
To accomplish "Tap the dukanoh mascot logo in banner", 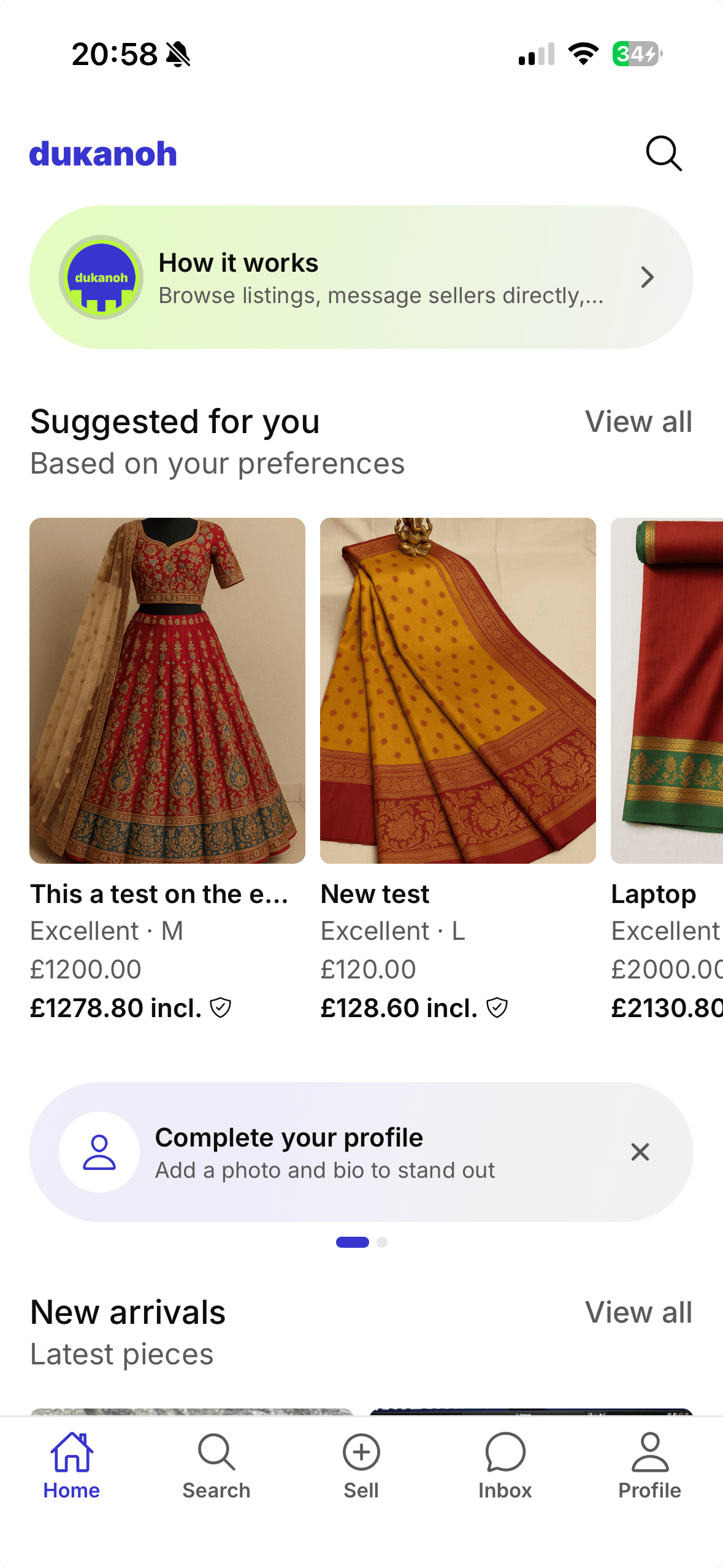I will click(x=101, y=277).
